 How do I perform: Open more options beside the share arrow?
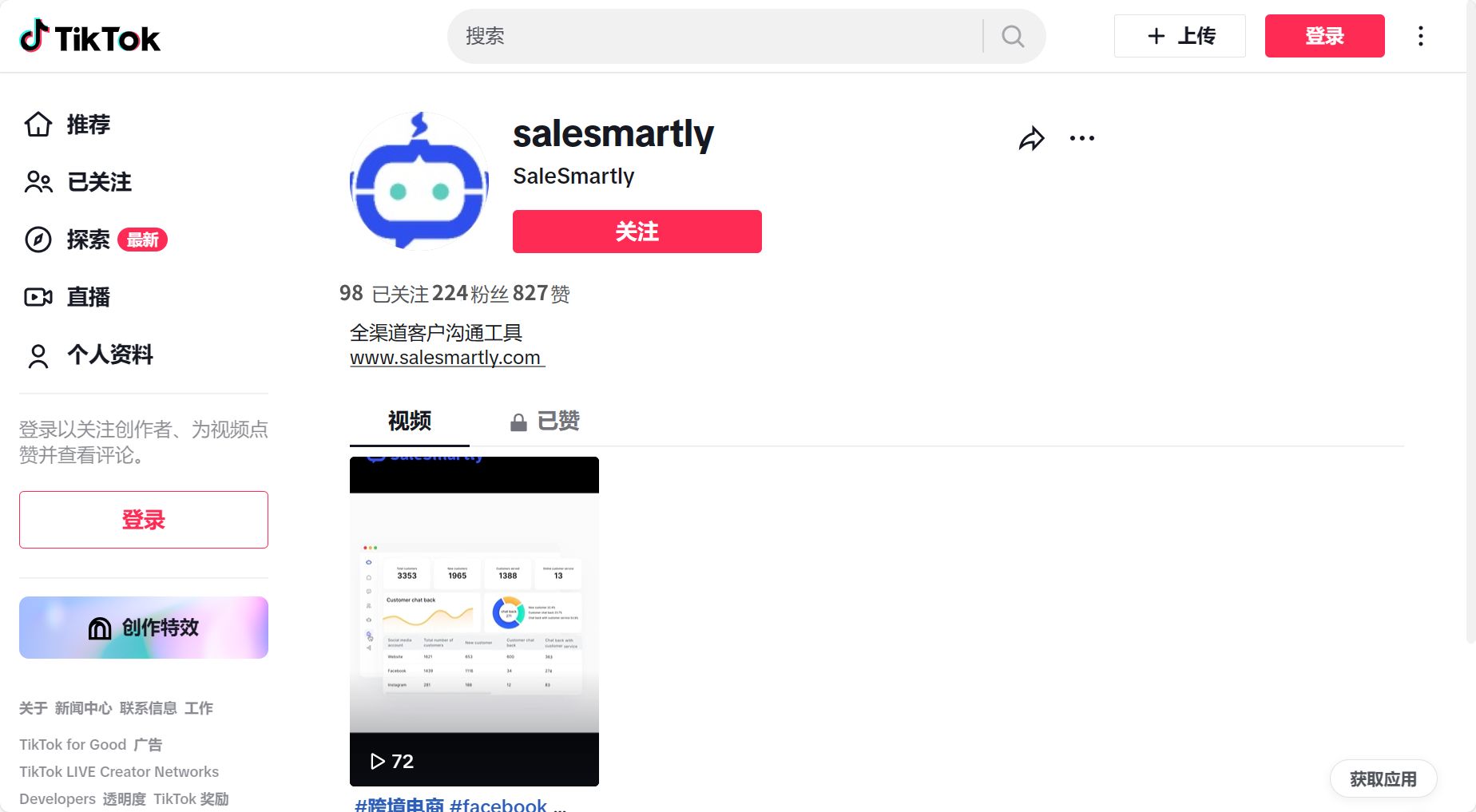pos(1082,139)
